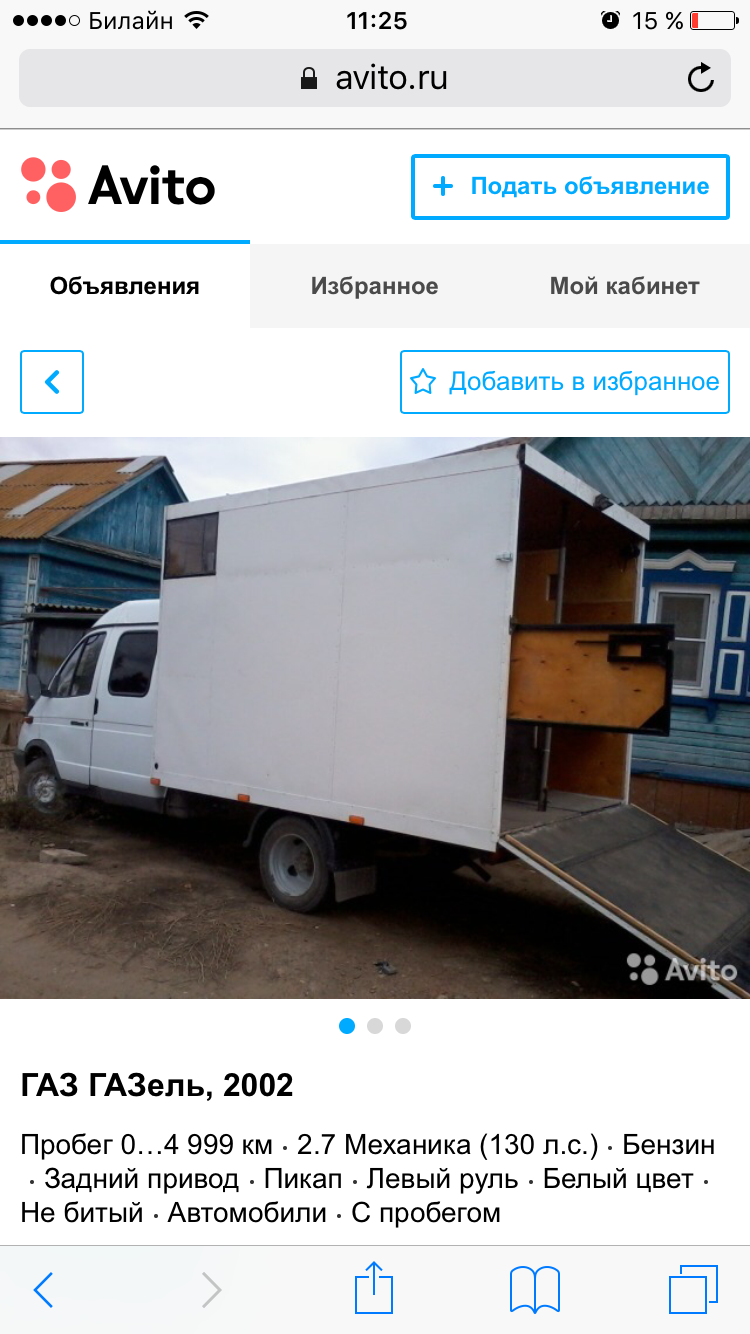Go back in Safari bottom toolbar
This screenshot has width=750, height=1334.
click(43, 1290)
